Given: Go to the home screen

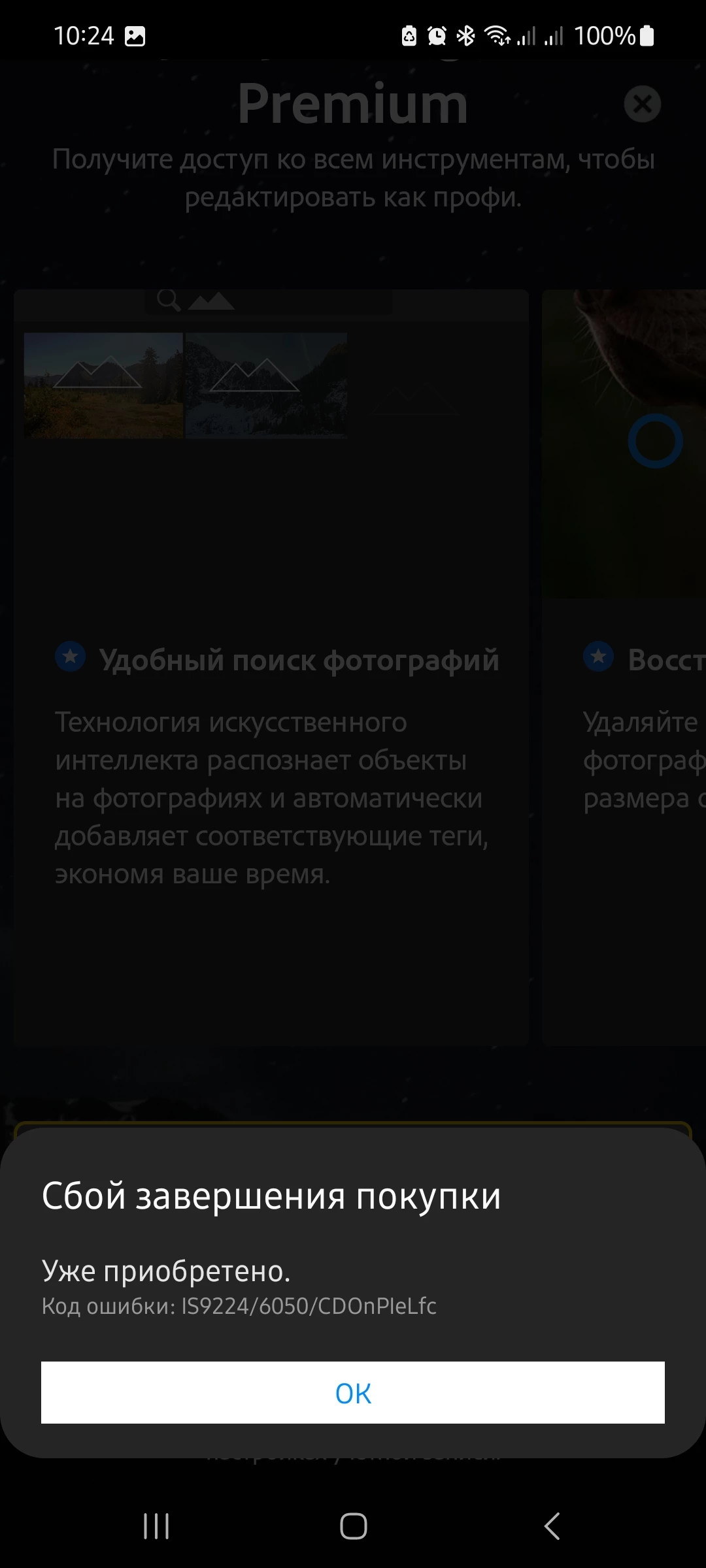Looking at the screenshot, I should coord(353,1526).
